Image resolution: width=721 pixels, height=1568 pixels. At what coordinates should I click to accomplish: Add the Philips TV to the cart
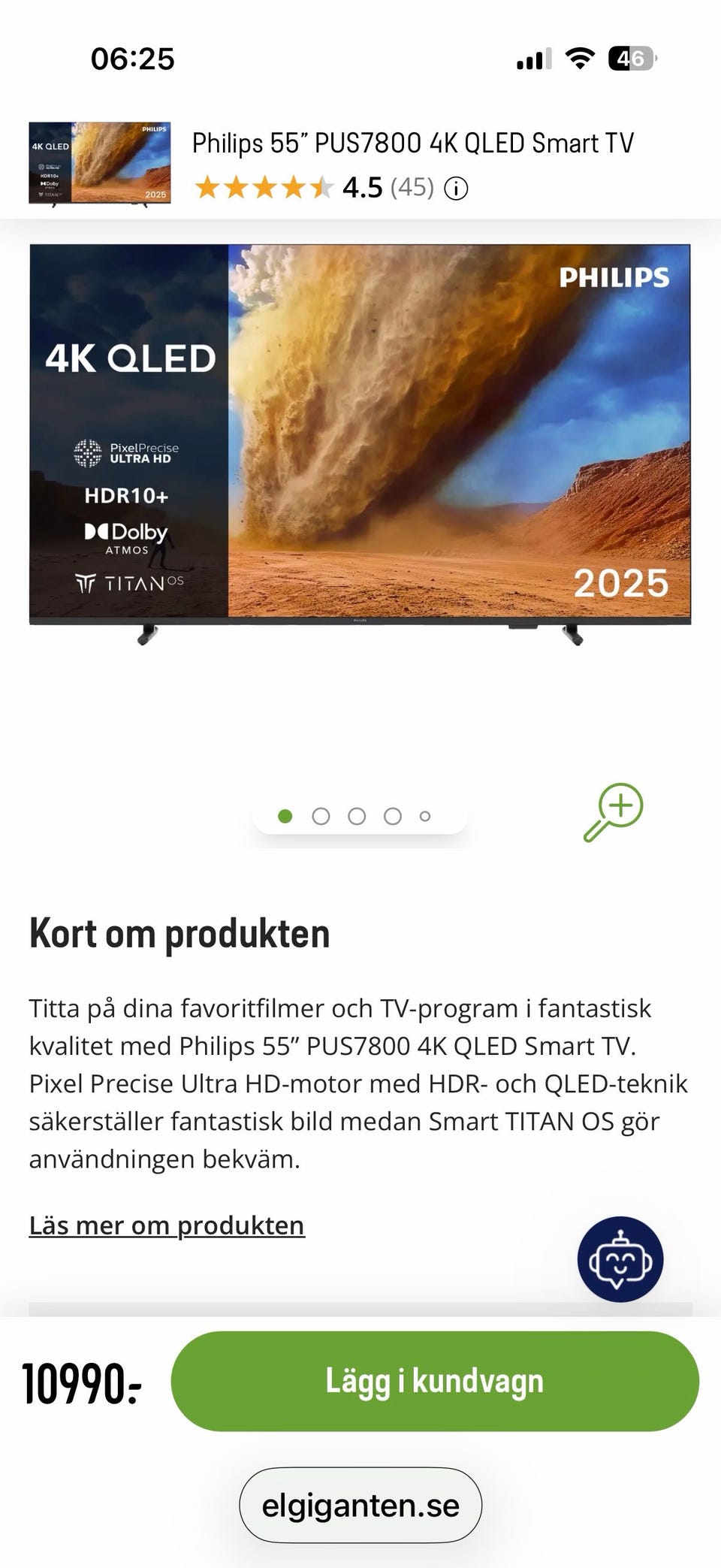coord(435,1381)
